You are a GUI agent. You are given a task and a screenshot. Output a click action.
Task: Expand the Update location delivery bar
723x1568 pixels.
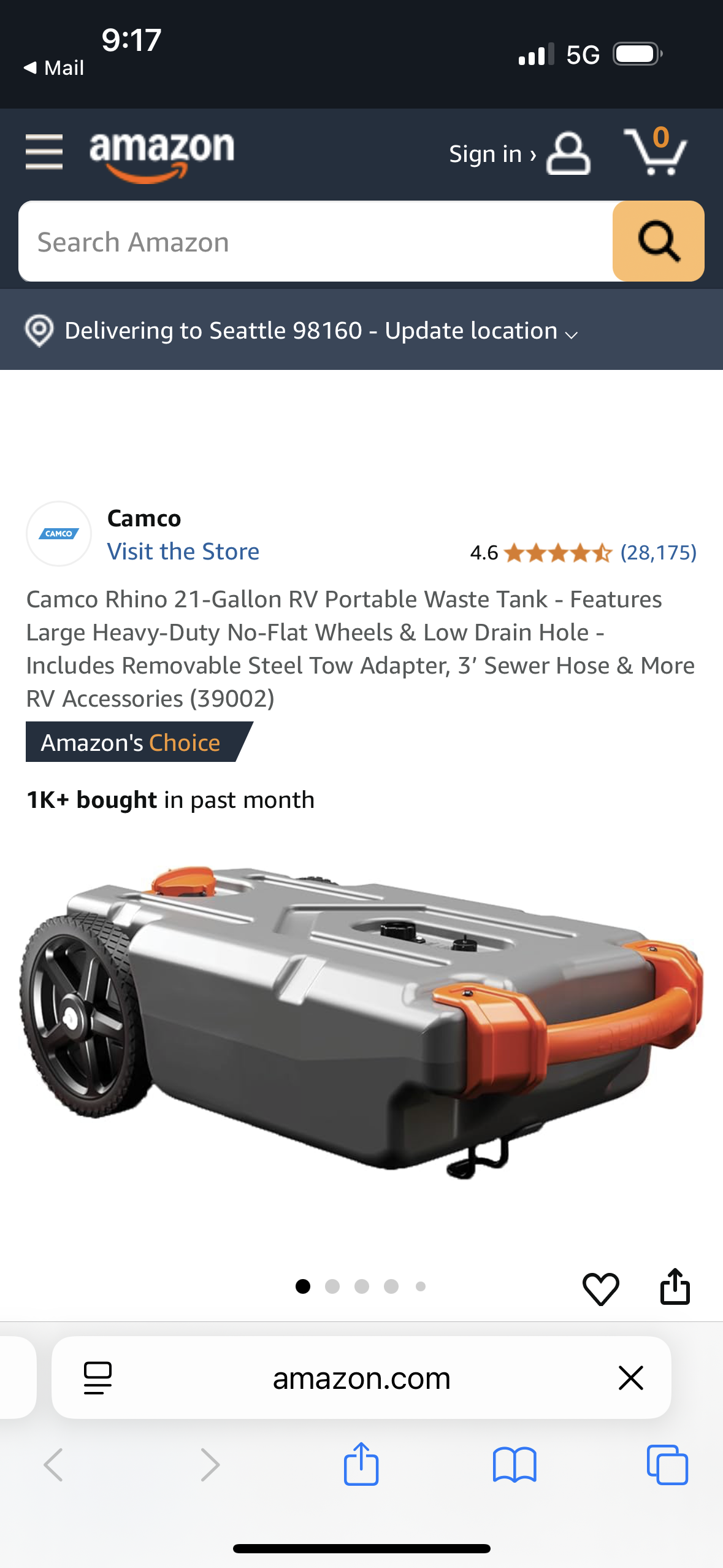coord(321,331)
